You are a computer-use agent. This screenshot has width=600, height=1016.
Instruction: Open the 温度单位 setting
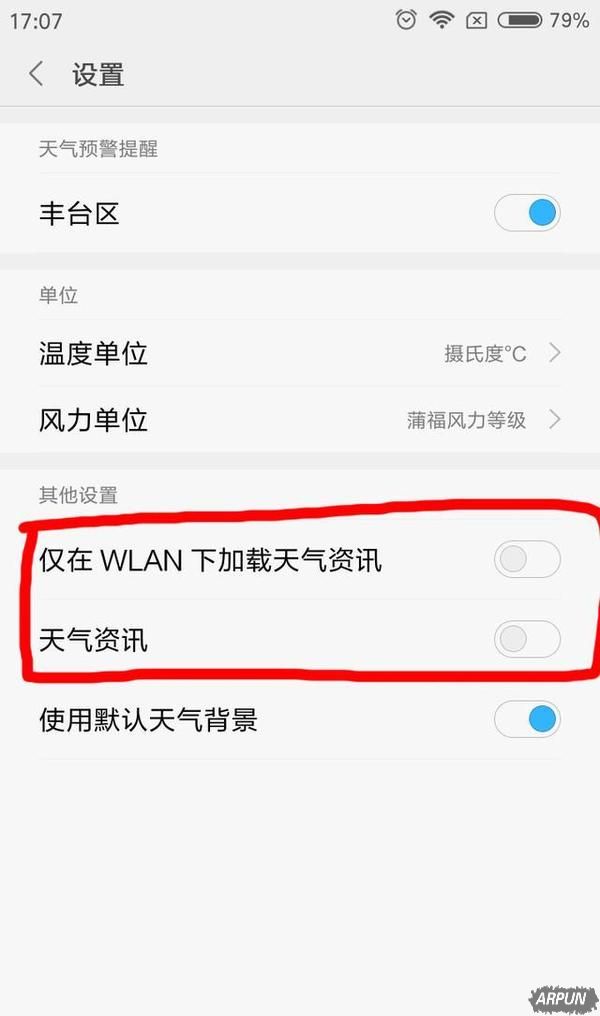[x=300, y=353]
